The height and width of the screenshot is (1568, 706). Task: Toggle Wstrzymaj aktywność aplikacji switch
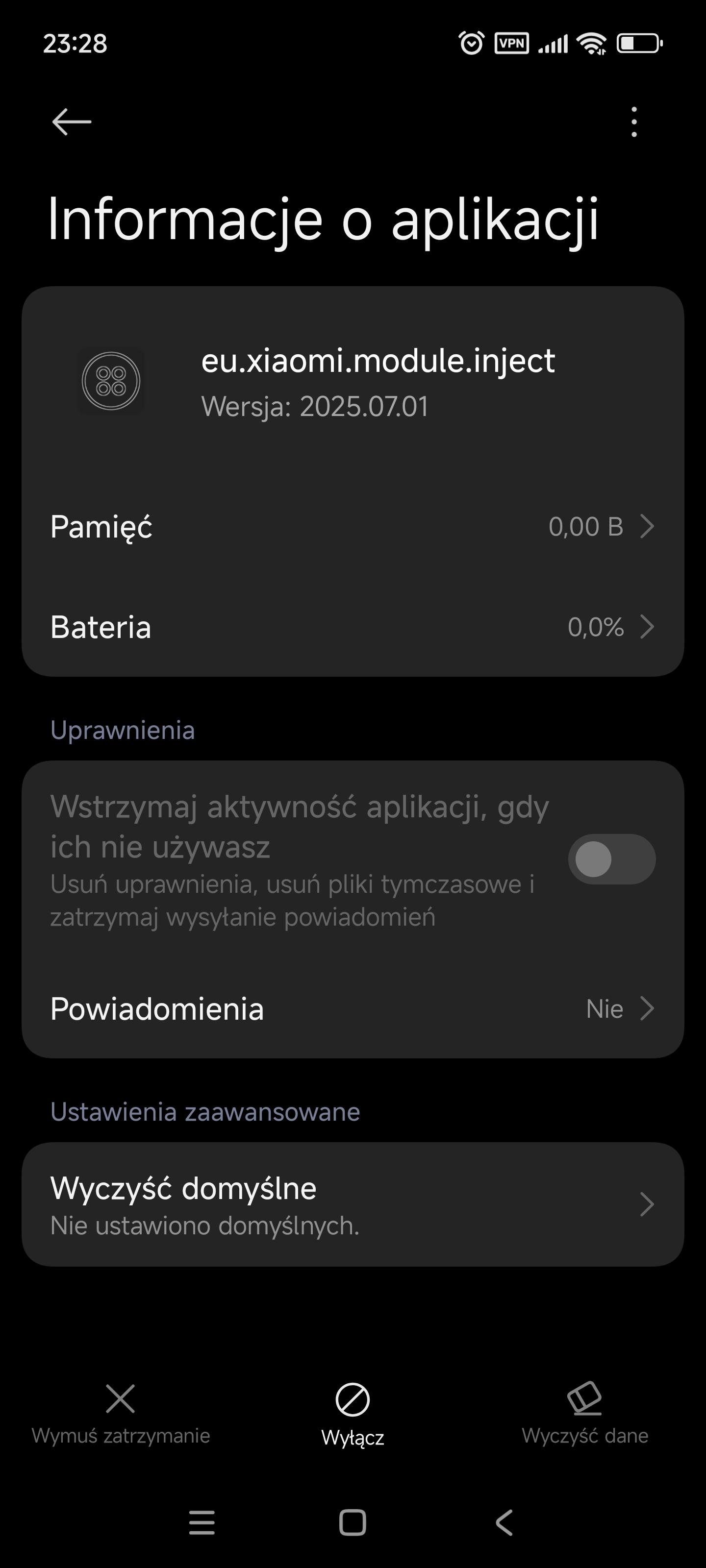[x=611, y=859]
